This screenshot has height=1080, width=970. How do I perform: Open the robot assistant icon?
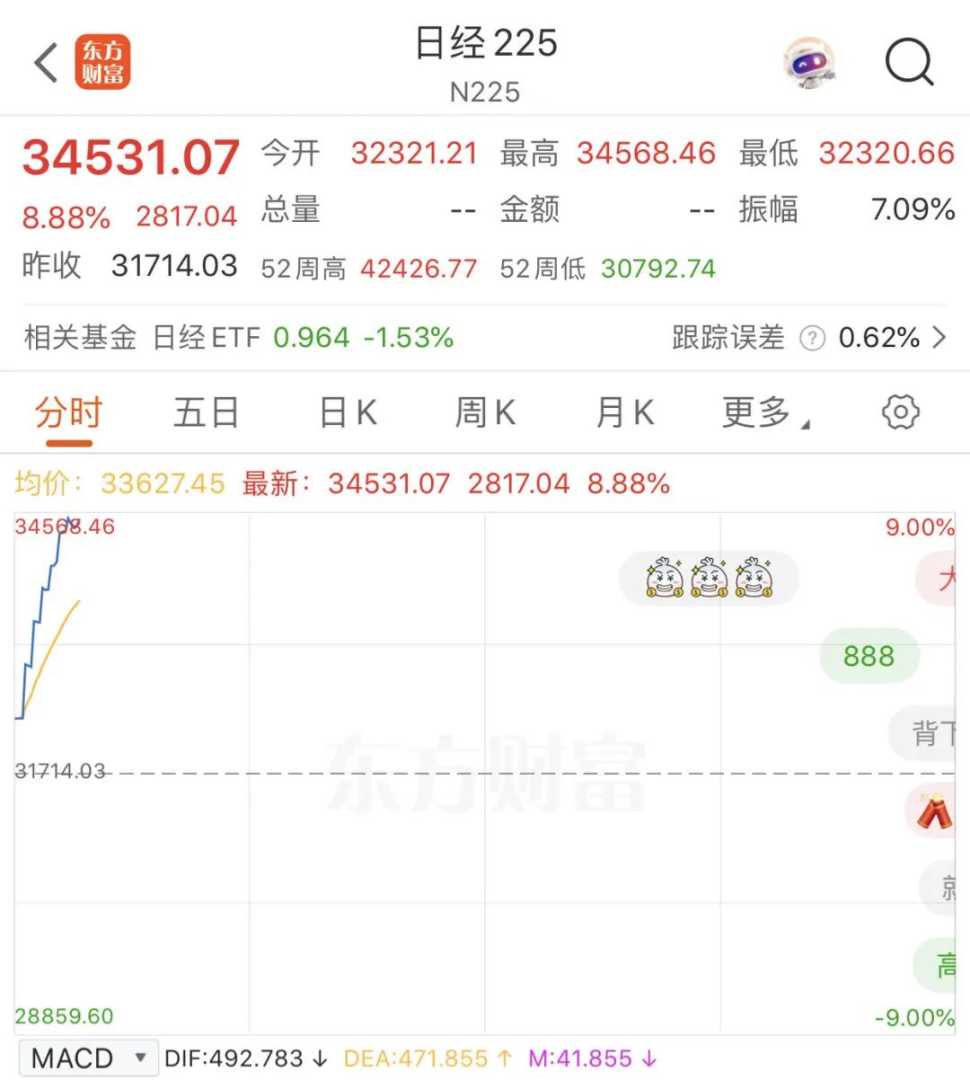click(809, 63)
